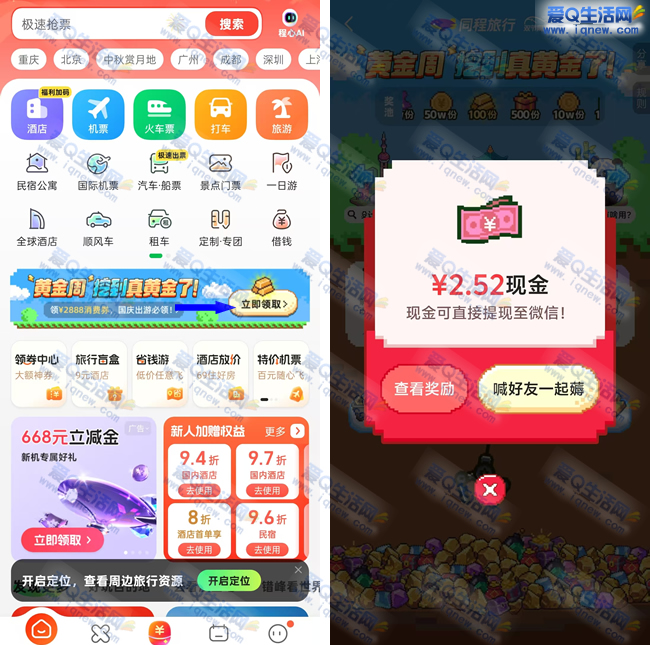This screenshot has height=645, width=650.
Task: Close the cash reward popup
Action: click(x=488, y=489)
